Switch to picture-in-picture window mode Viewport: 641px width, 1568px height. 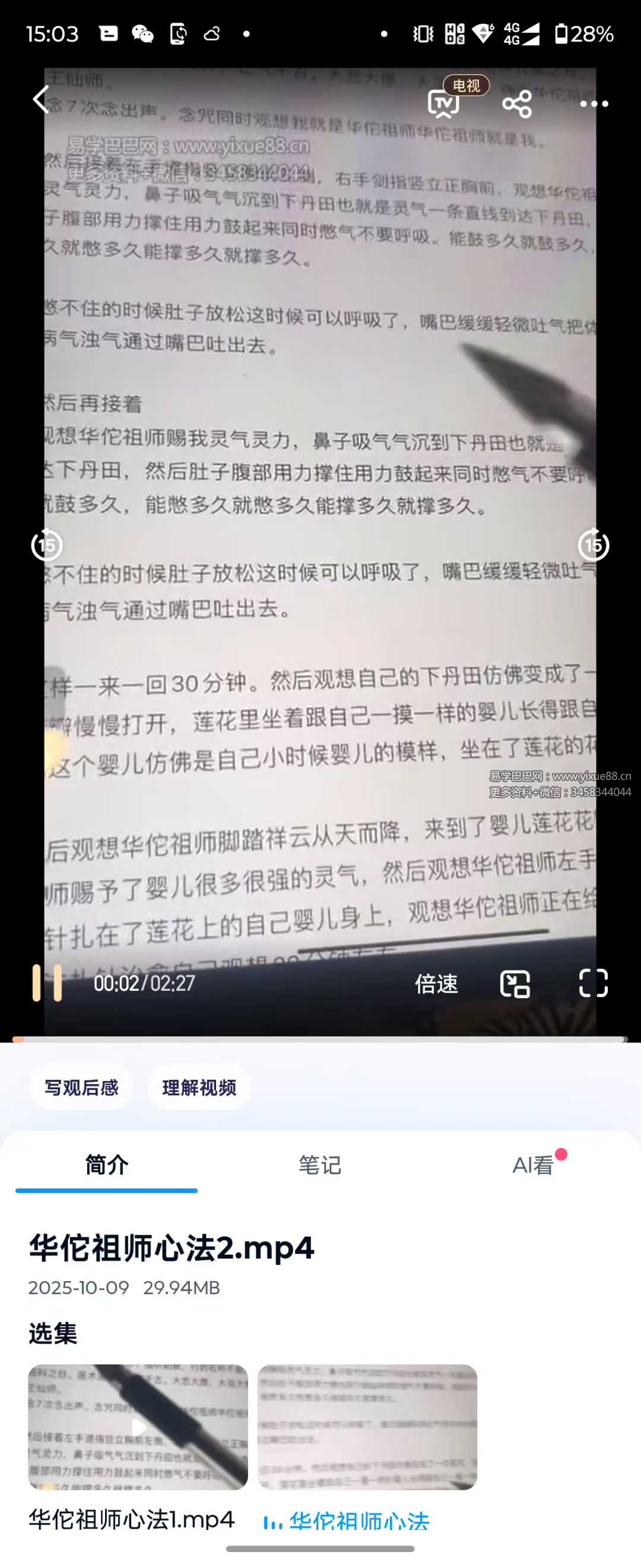click(515, 984)
